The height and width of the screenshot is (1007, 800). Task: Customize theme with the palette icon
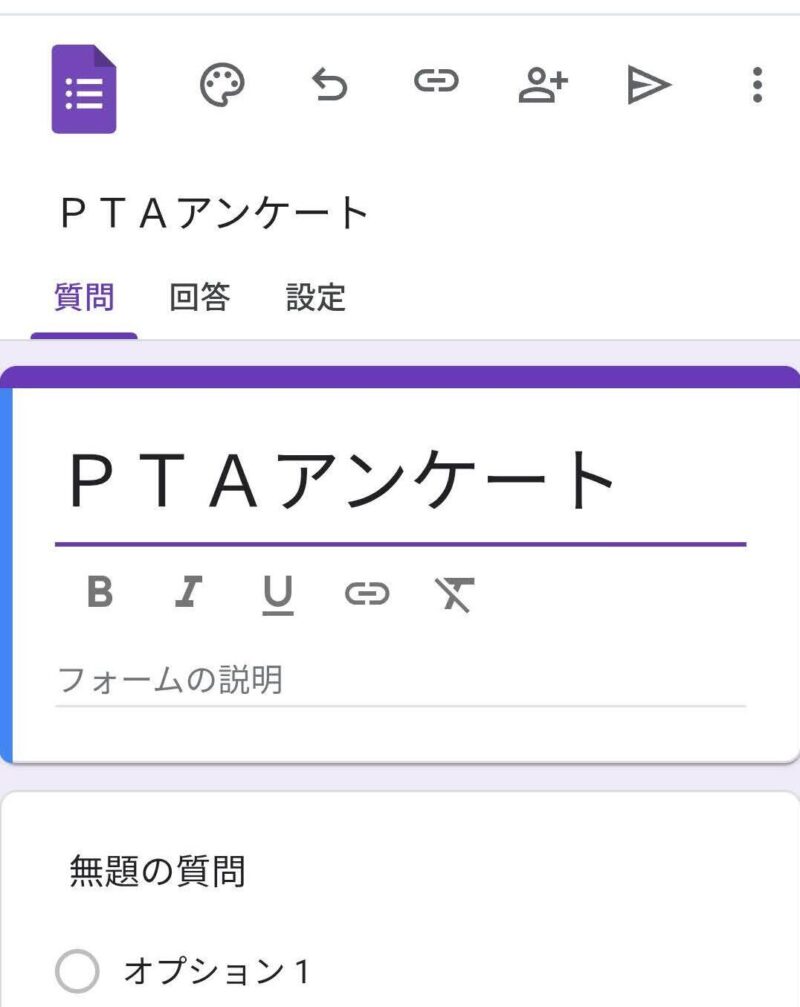(221, 86)
